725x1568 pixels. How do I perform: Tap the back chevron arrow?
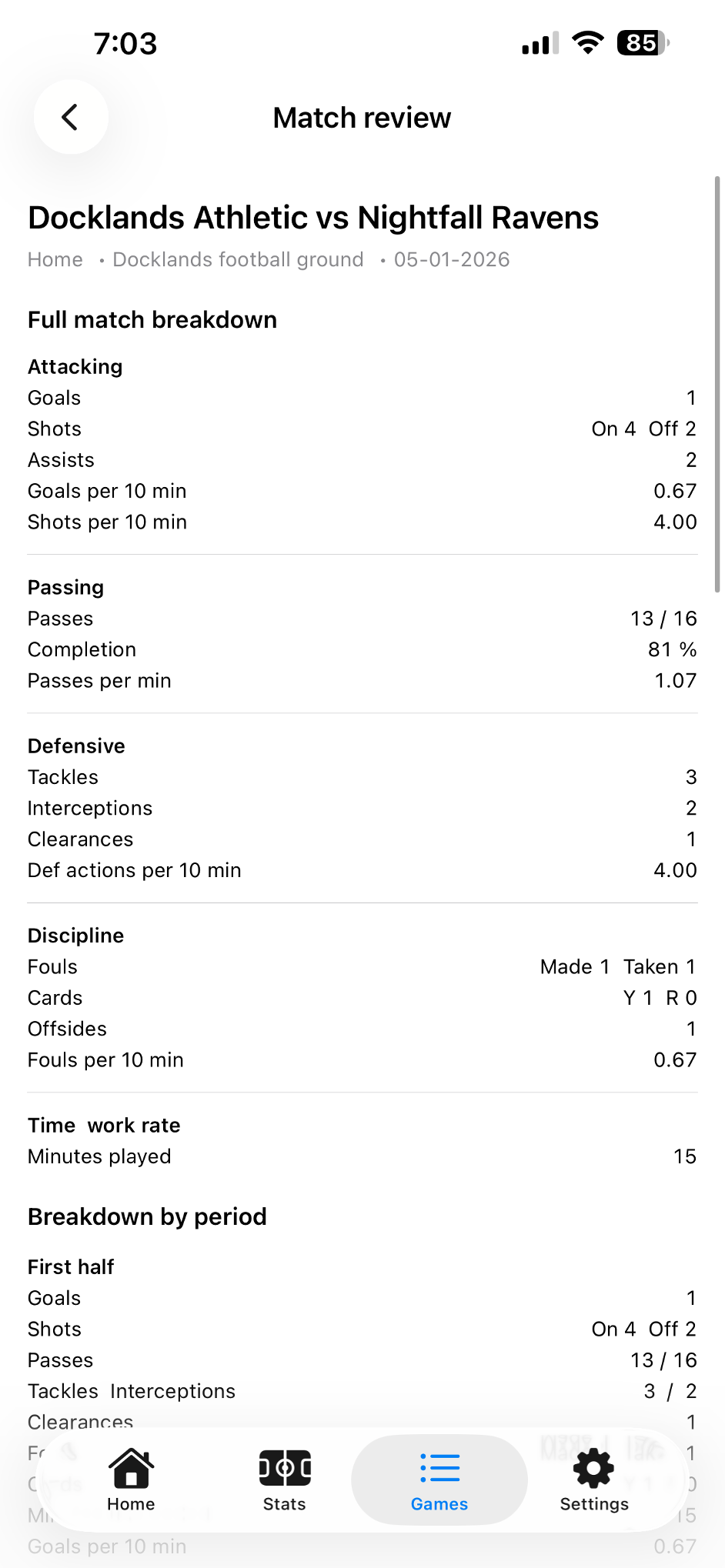(x=71, y=117)
